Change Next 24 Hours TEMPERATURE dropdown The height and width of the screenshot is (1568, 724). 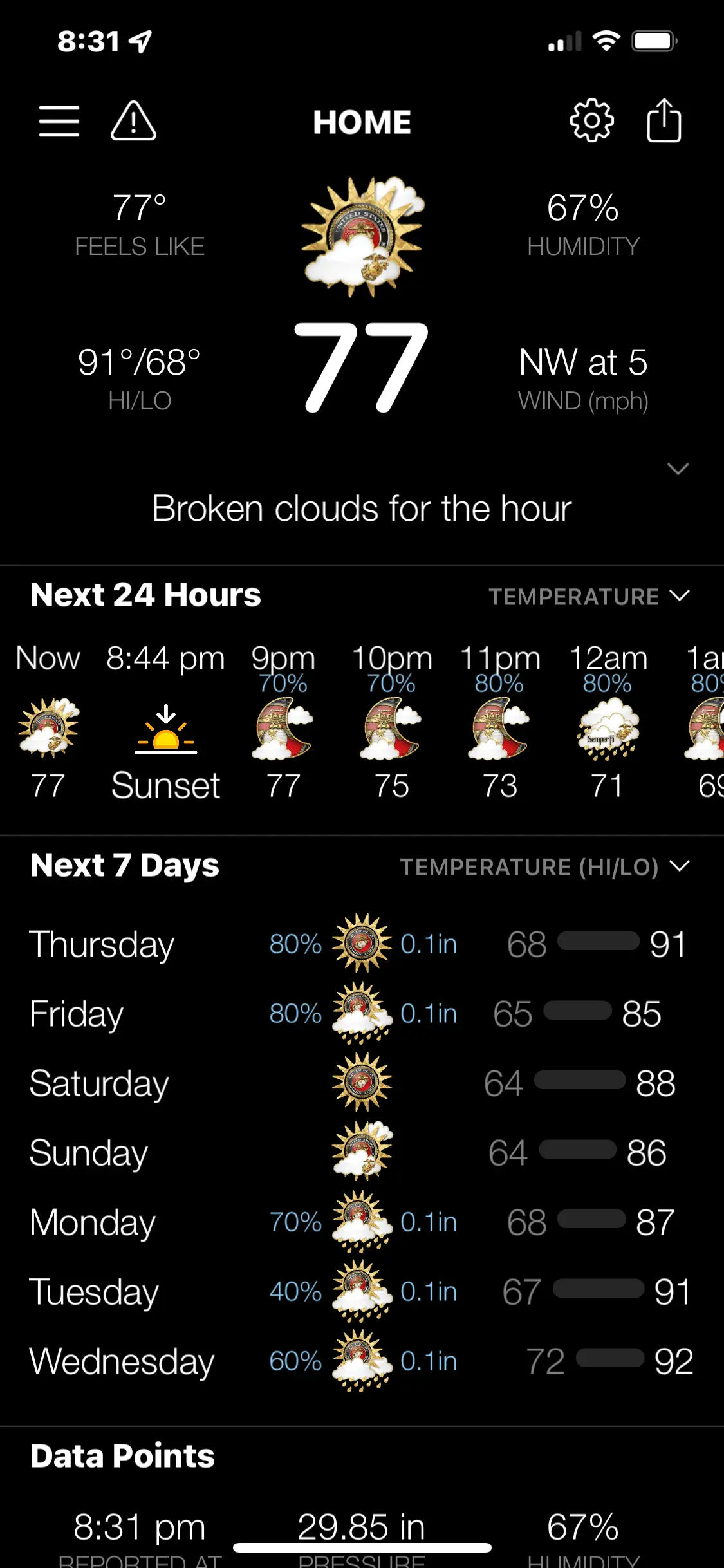[x=588, y=596]
